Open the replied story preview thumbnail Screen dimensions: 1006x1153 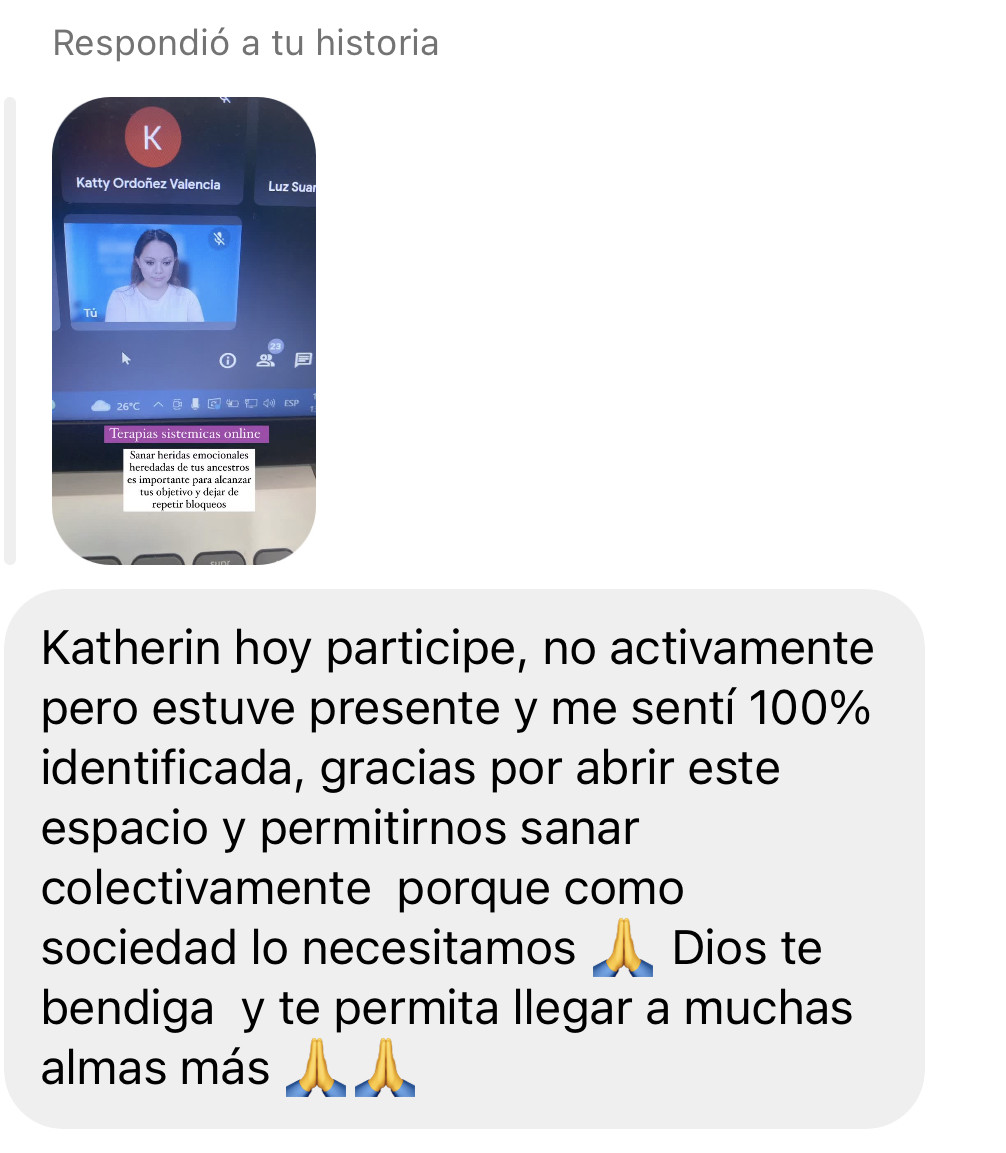tap(184, 330)
